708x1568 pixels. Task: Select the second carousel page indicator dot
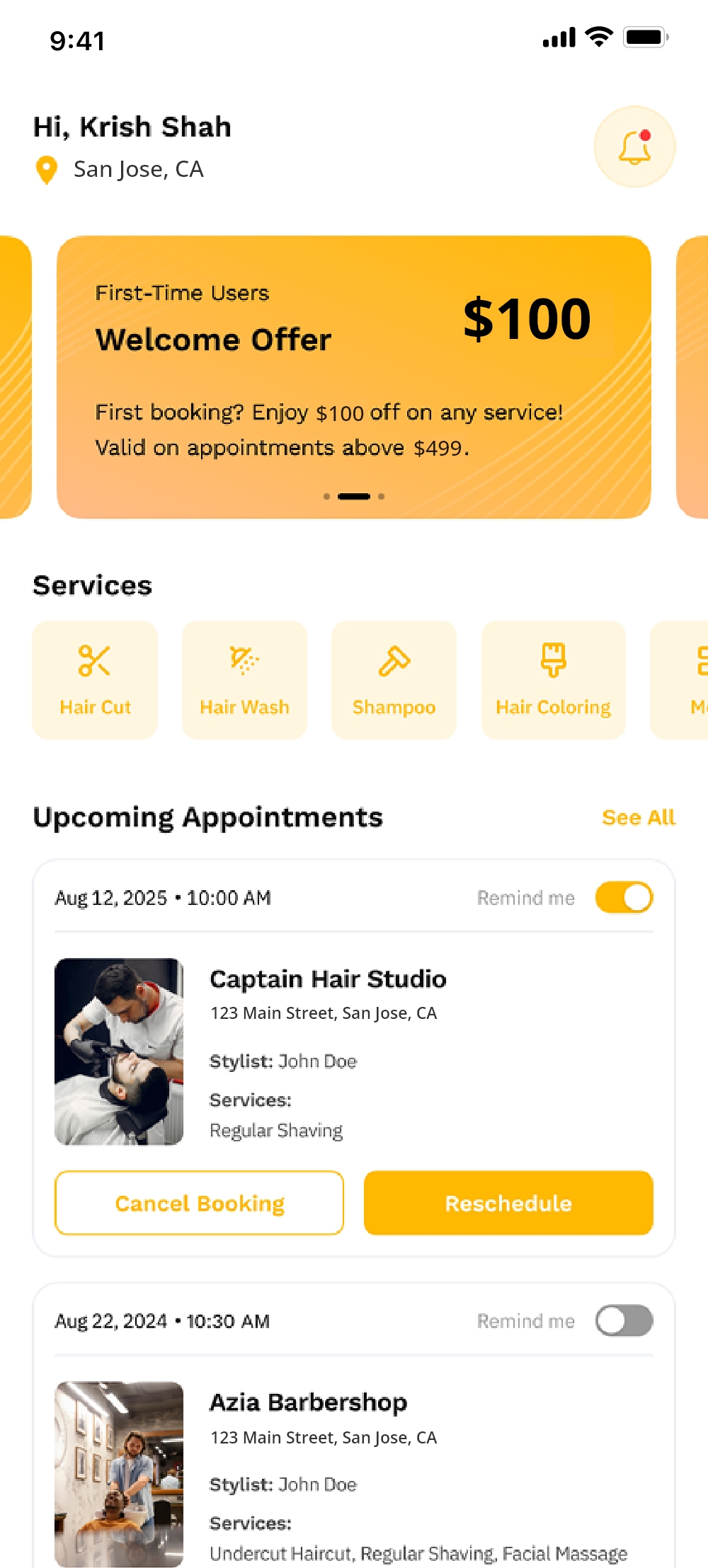[x=354, y=496]
